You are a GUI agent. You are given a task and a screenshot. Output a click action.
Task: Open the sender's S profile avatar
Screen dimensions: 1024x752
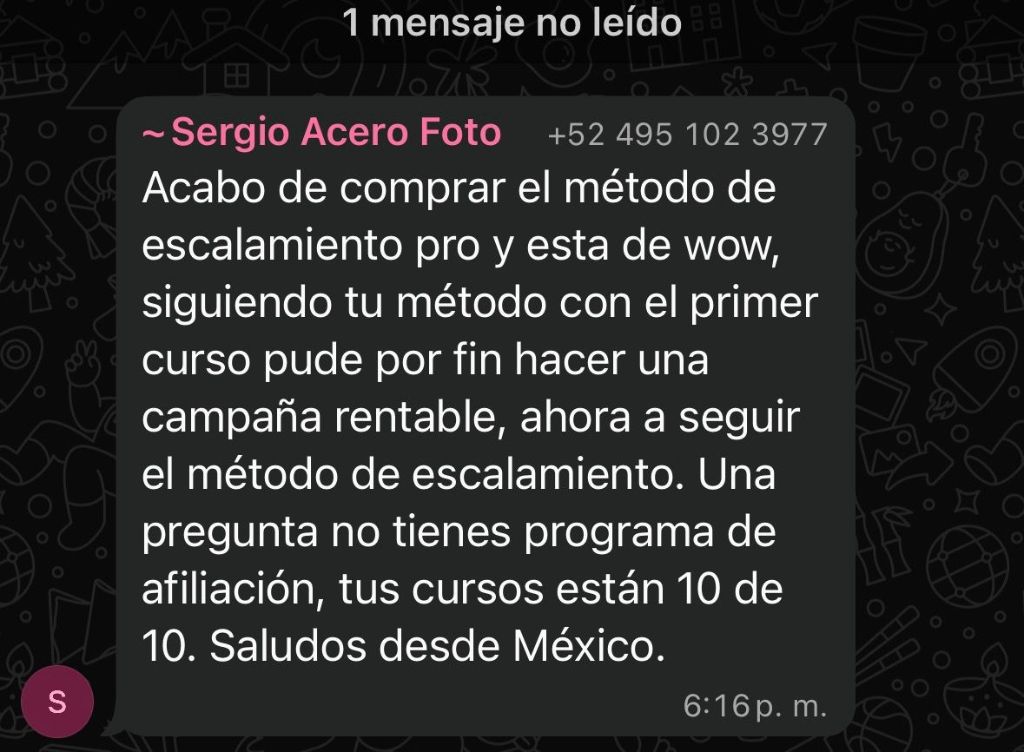pos(57,702)
